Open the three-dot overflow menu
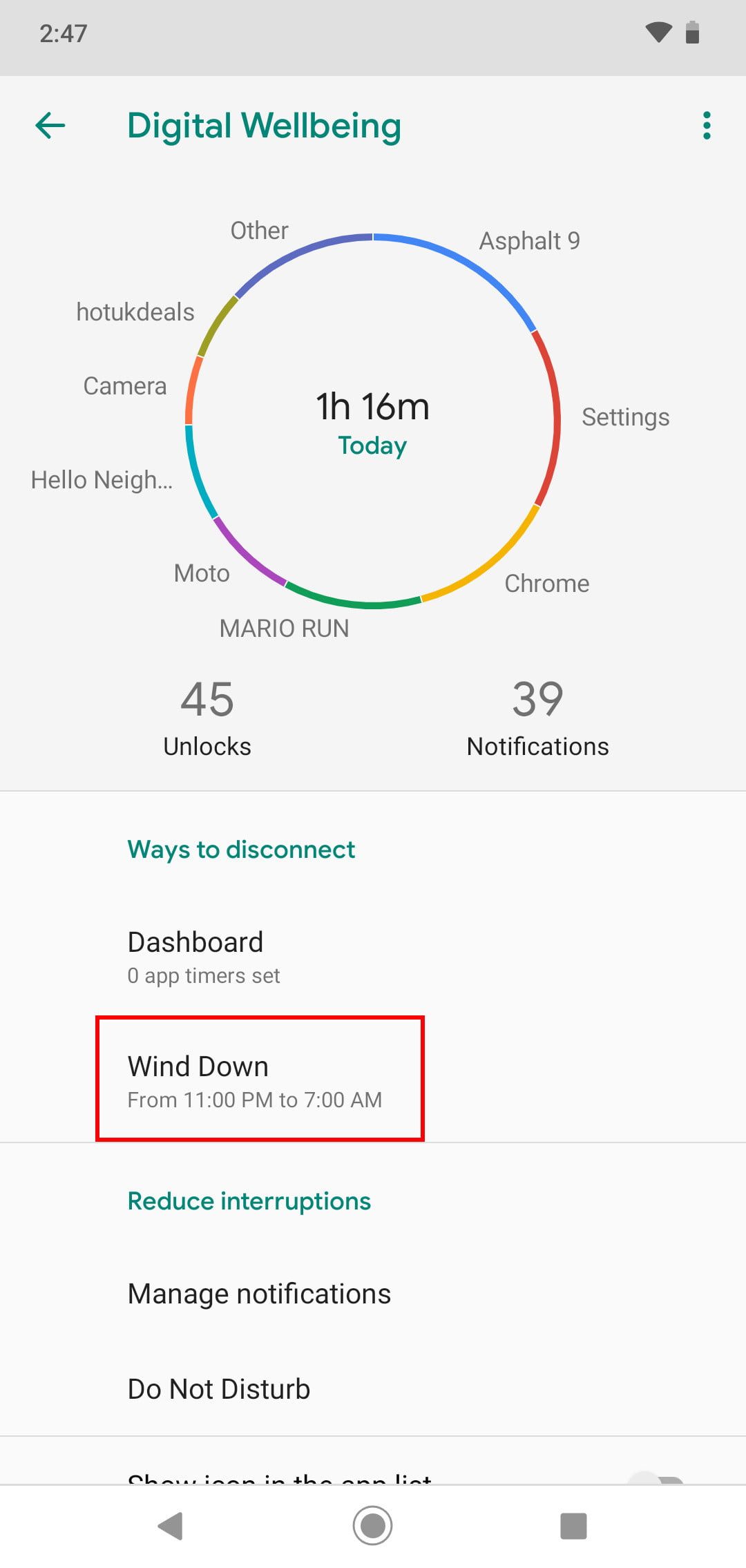746x1568 pixels. tap(706, 126)
